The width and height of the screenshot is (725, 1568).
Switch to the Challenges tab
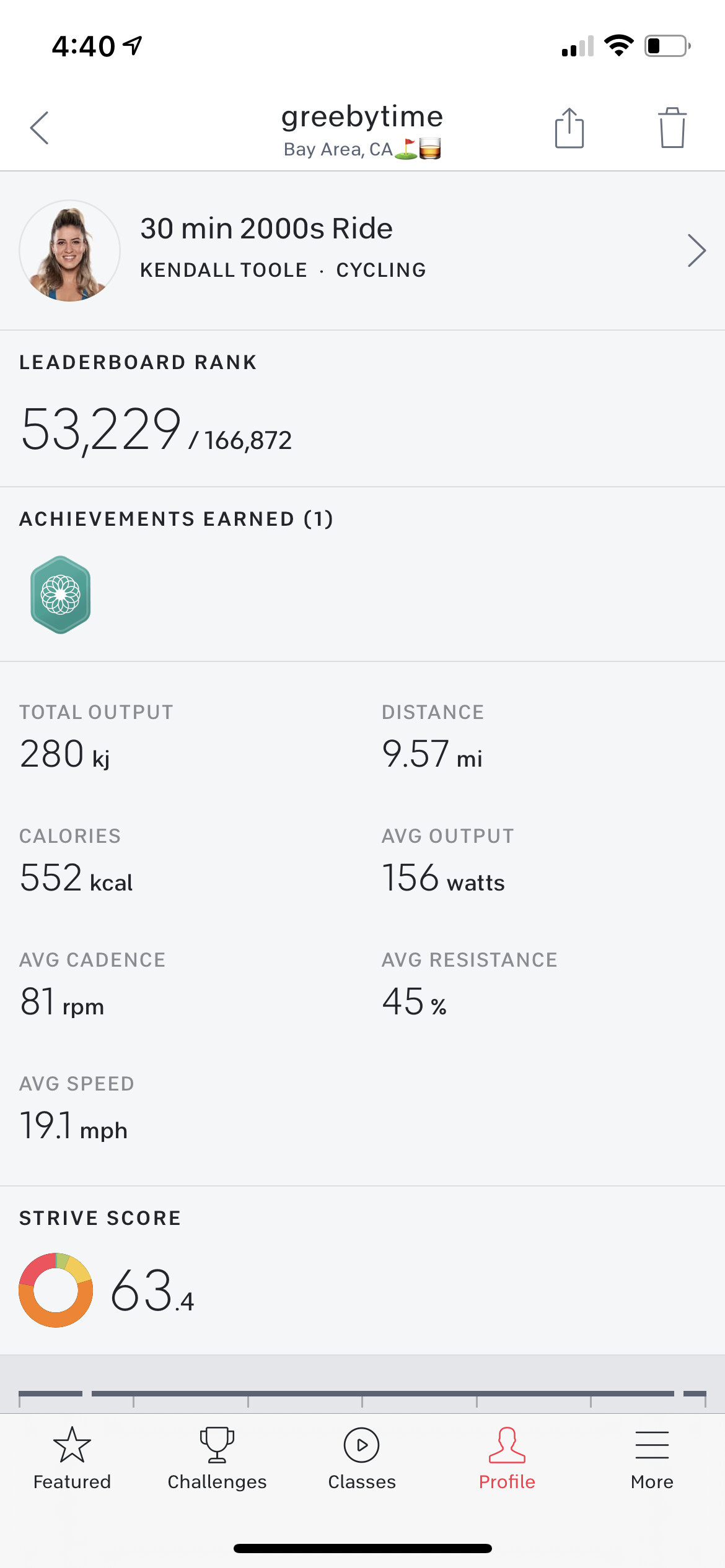click(x=217, y=1458)
